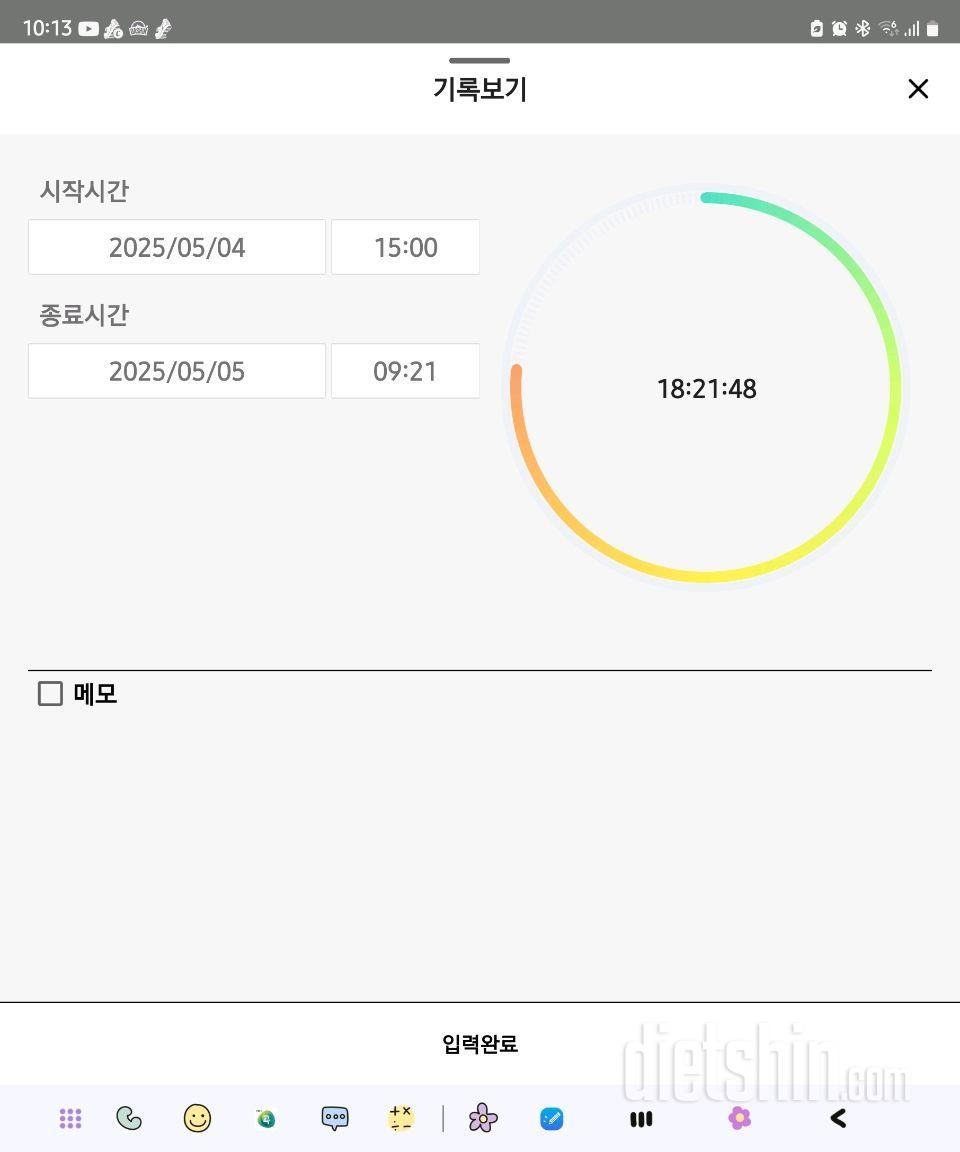
Task: Launch the phone app from taskbar
Action: pos(129,1118)
